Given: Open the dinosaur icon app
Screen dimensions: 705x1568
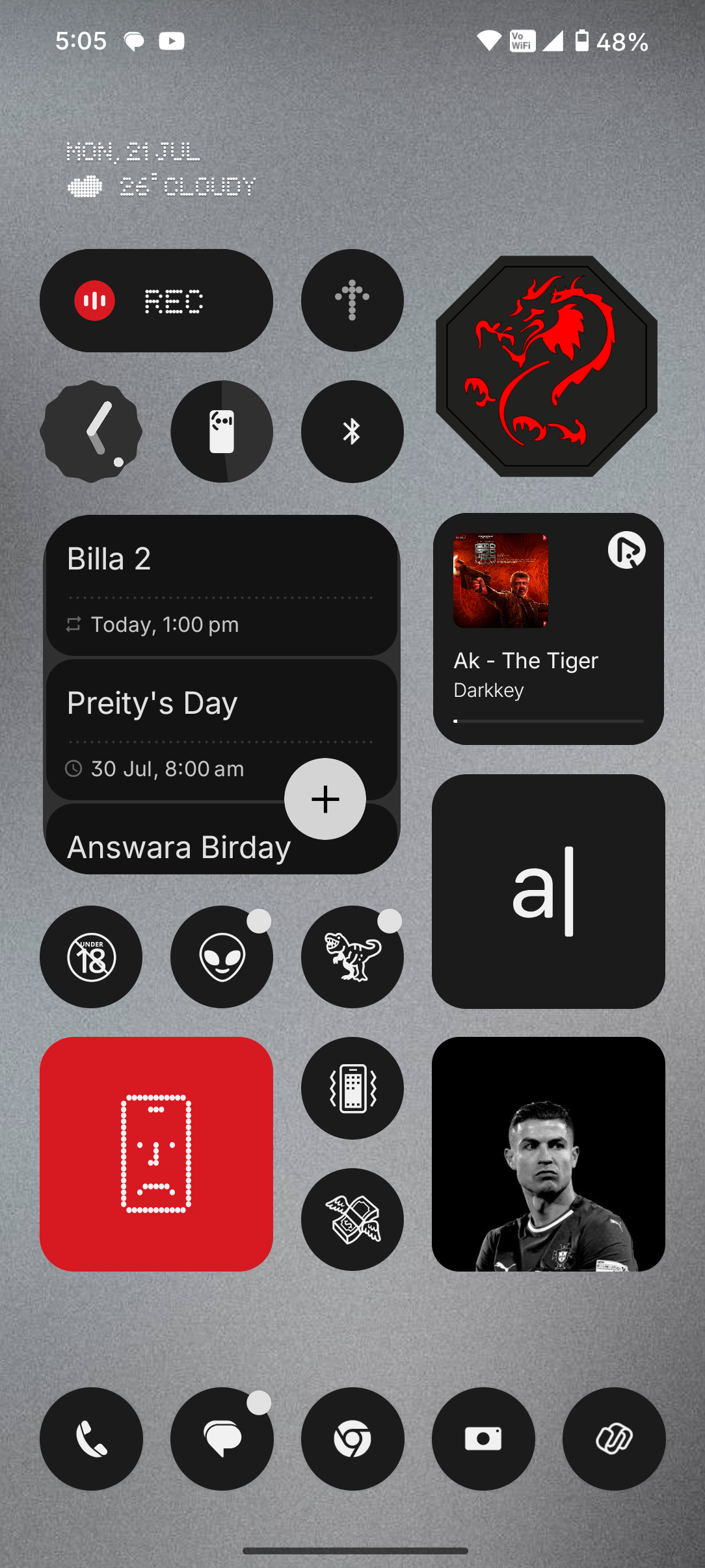Looking at the screenshot, I should coord(352,957).
